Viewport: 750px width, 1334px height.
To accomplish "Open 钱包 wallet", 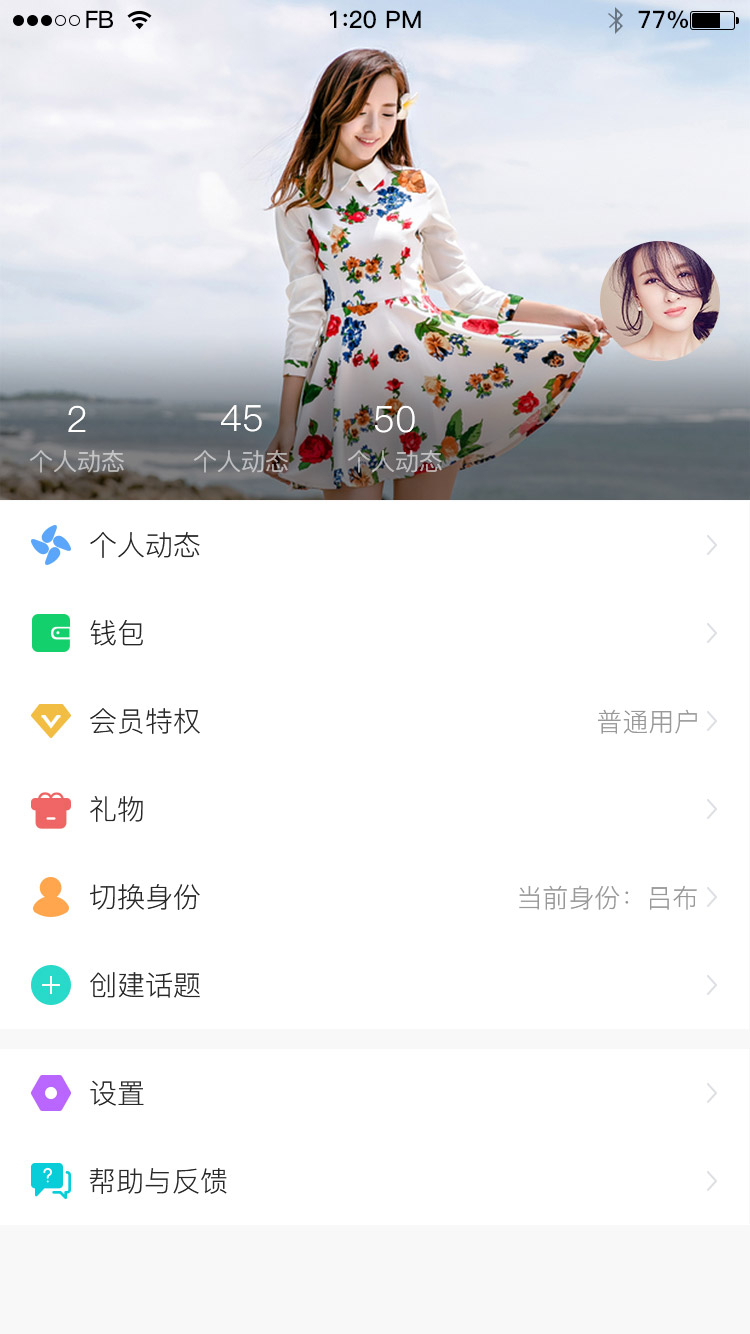I will (375, 633).
